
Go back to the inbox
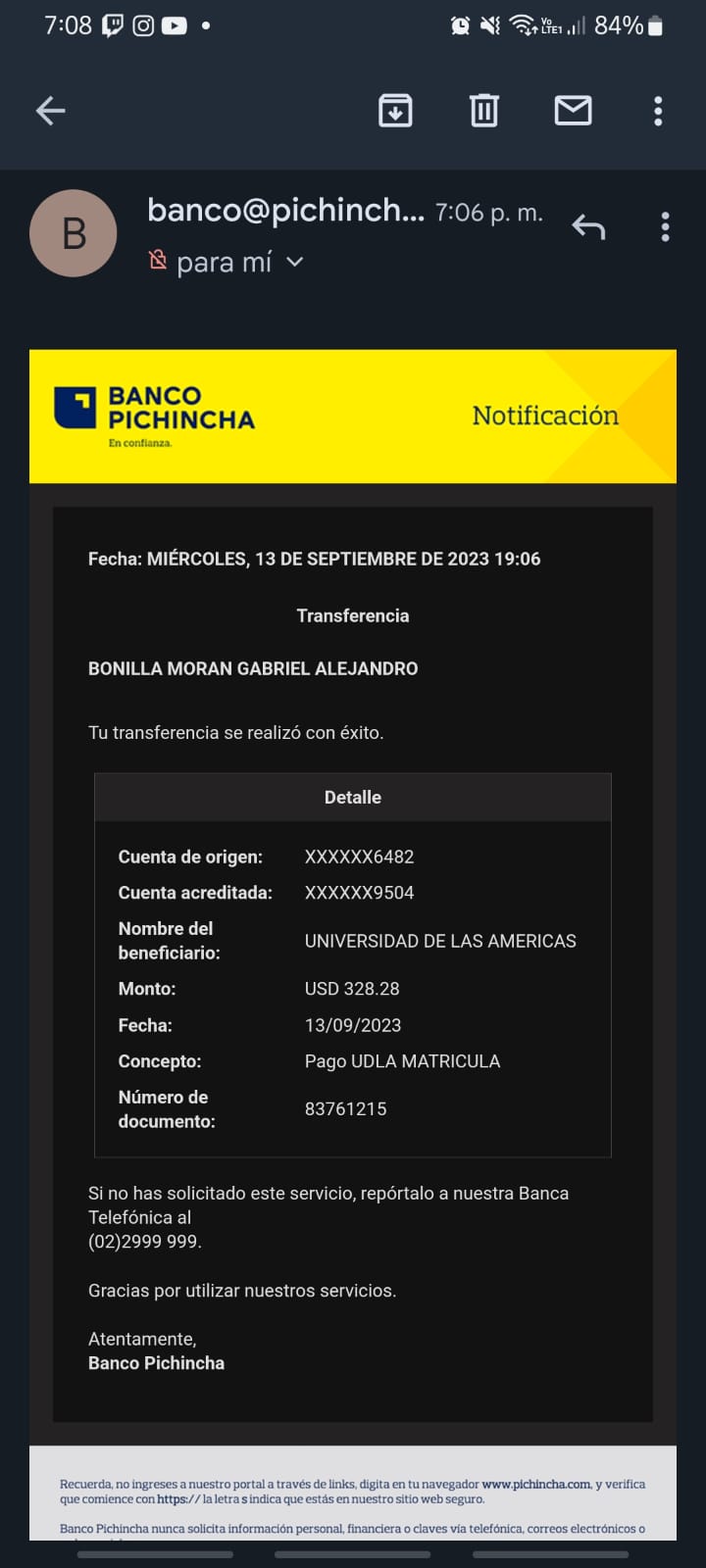point(51,111)
